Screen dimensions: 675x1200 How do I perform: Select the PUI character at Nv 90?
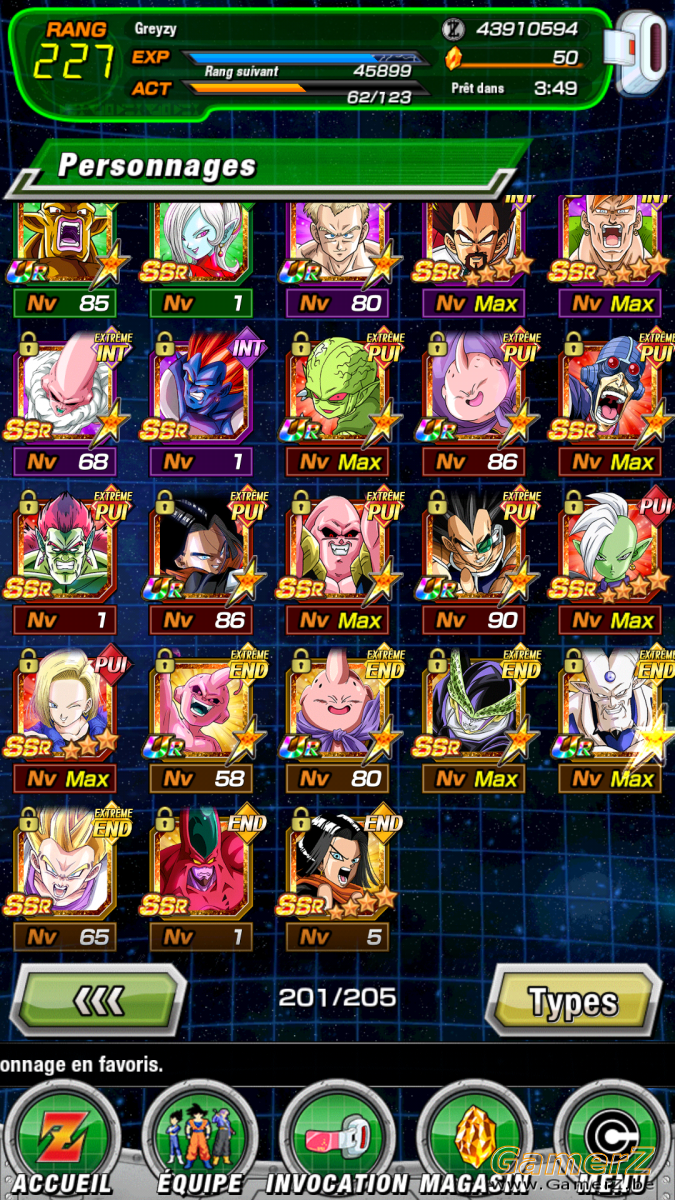[475, 562]
